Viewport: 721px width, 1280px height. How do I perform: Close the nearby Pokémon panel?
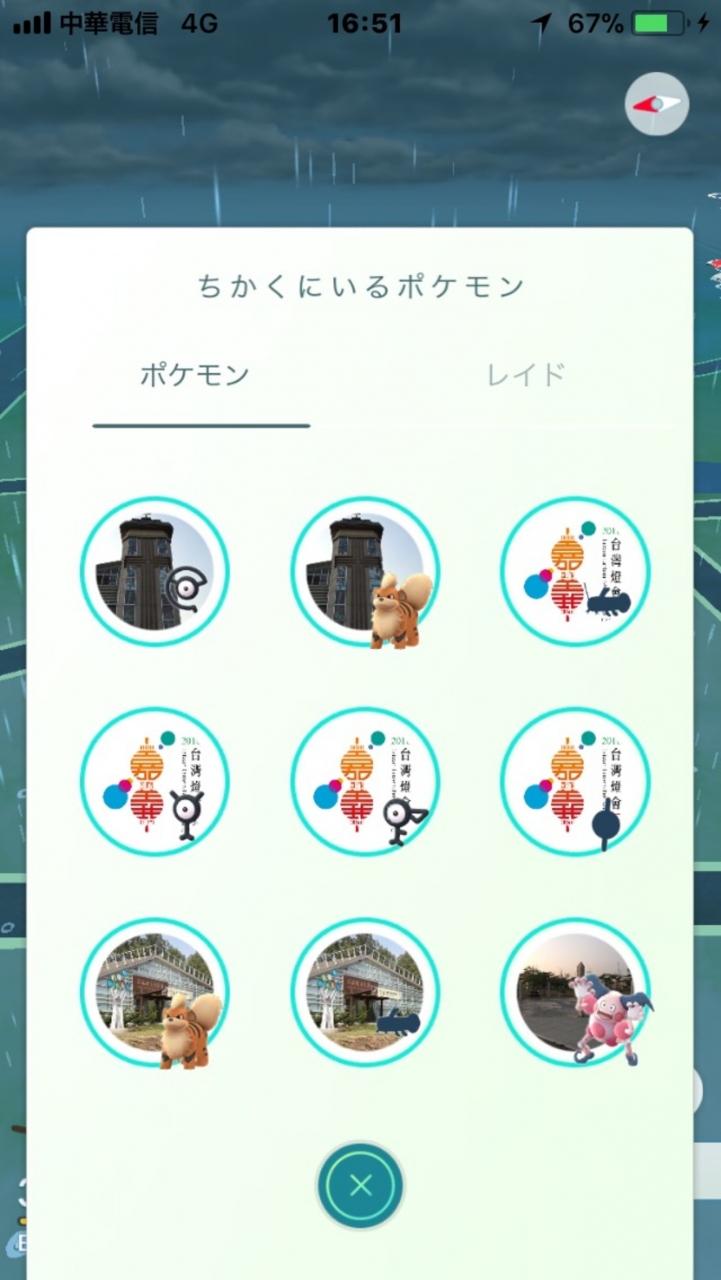361,1186
